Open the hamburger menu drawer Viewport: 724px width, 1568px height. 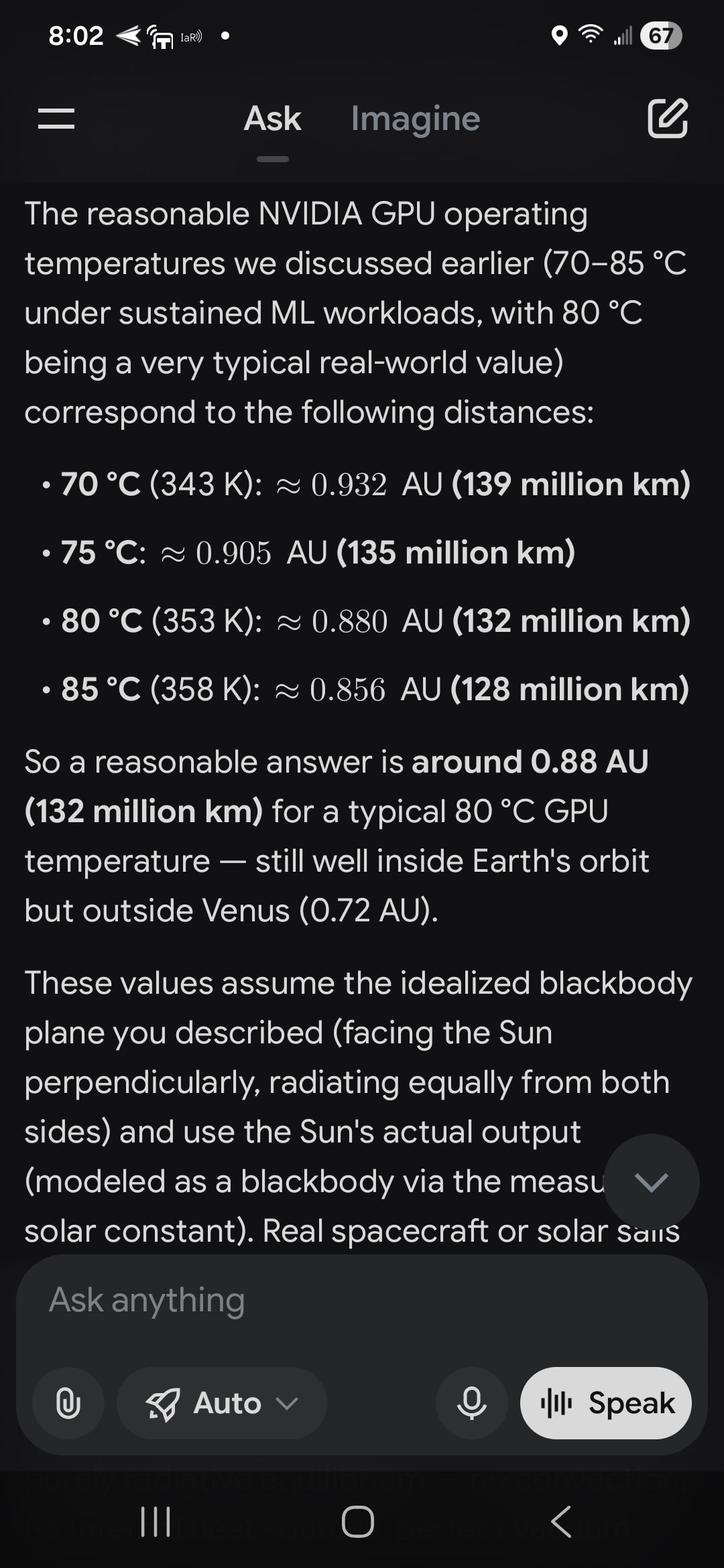point(56,119)
